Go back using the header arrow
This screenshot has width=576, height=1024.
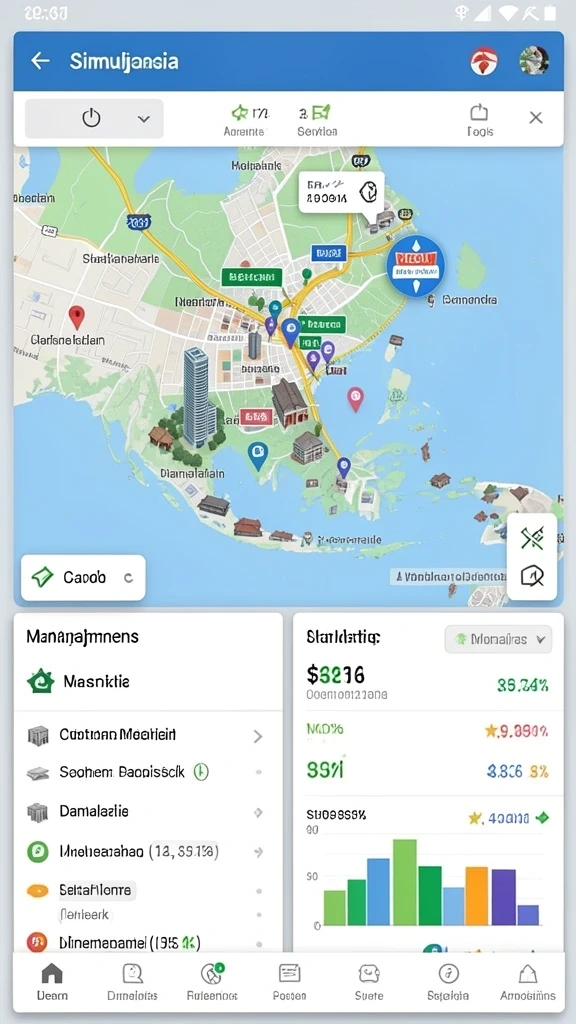(x=40, y=61)
